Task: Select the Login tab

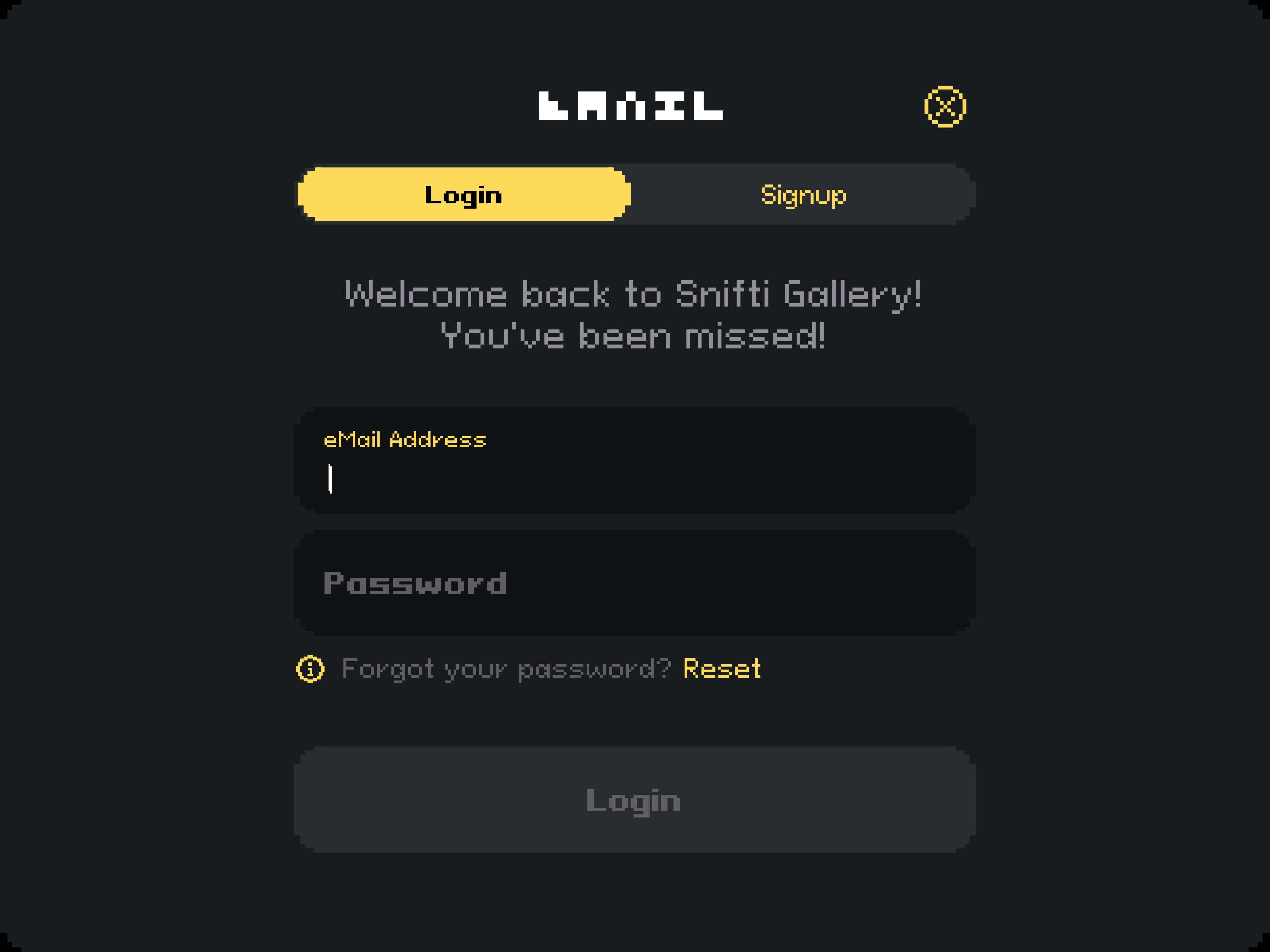Action: (x=464, y=194)
